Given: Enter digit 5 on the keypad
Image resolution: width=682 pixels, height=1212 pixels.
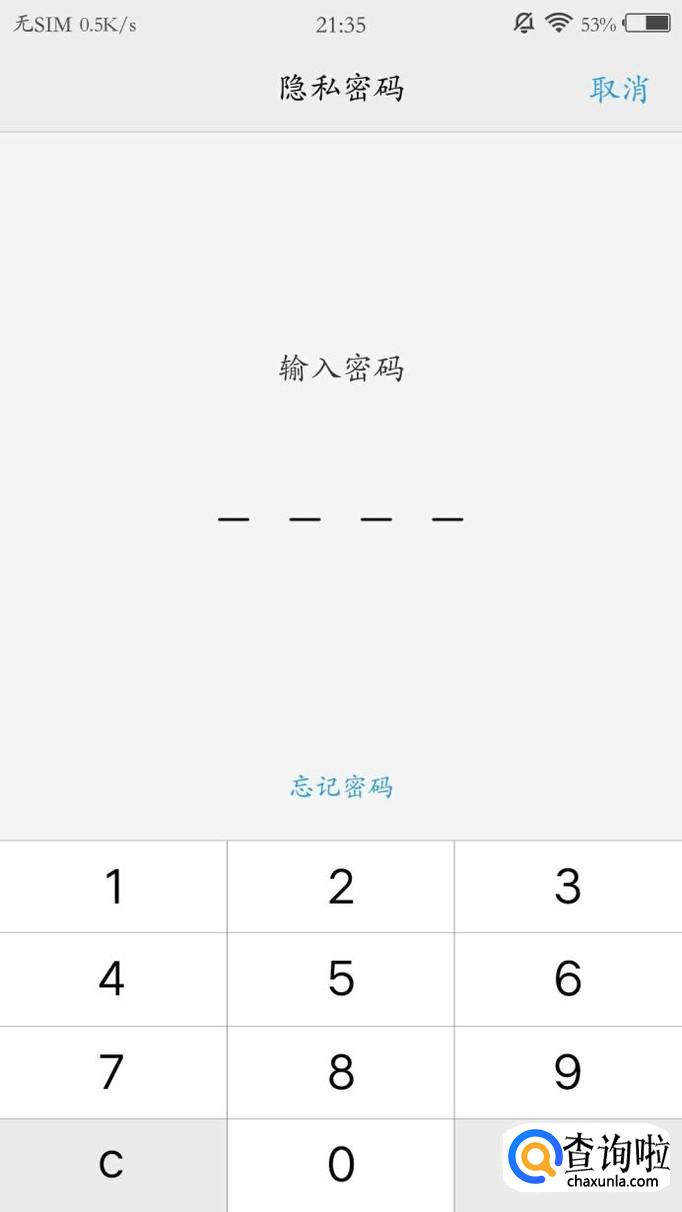Looking at the screenshot, I should [341, 980].
